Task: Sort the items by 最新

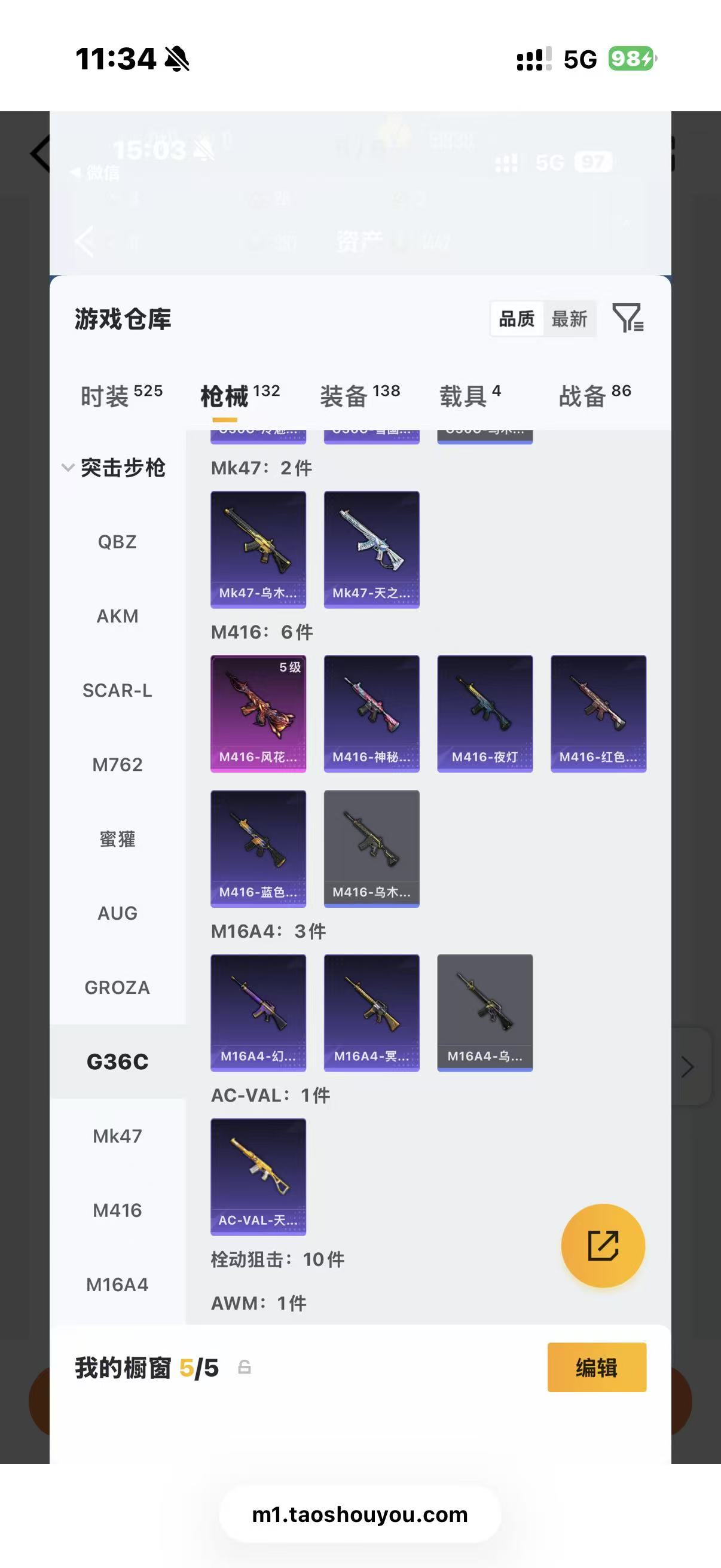Action: [569, 318]
